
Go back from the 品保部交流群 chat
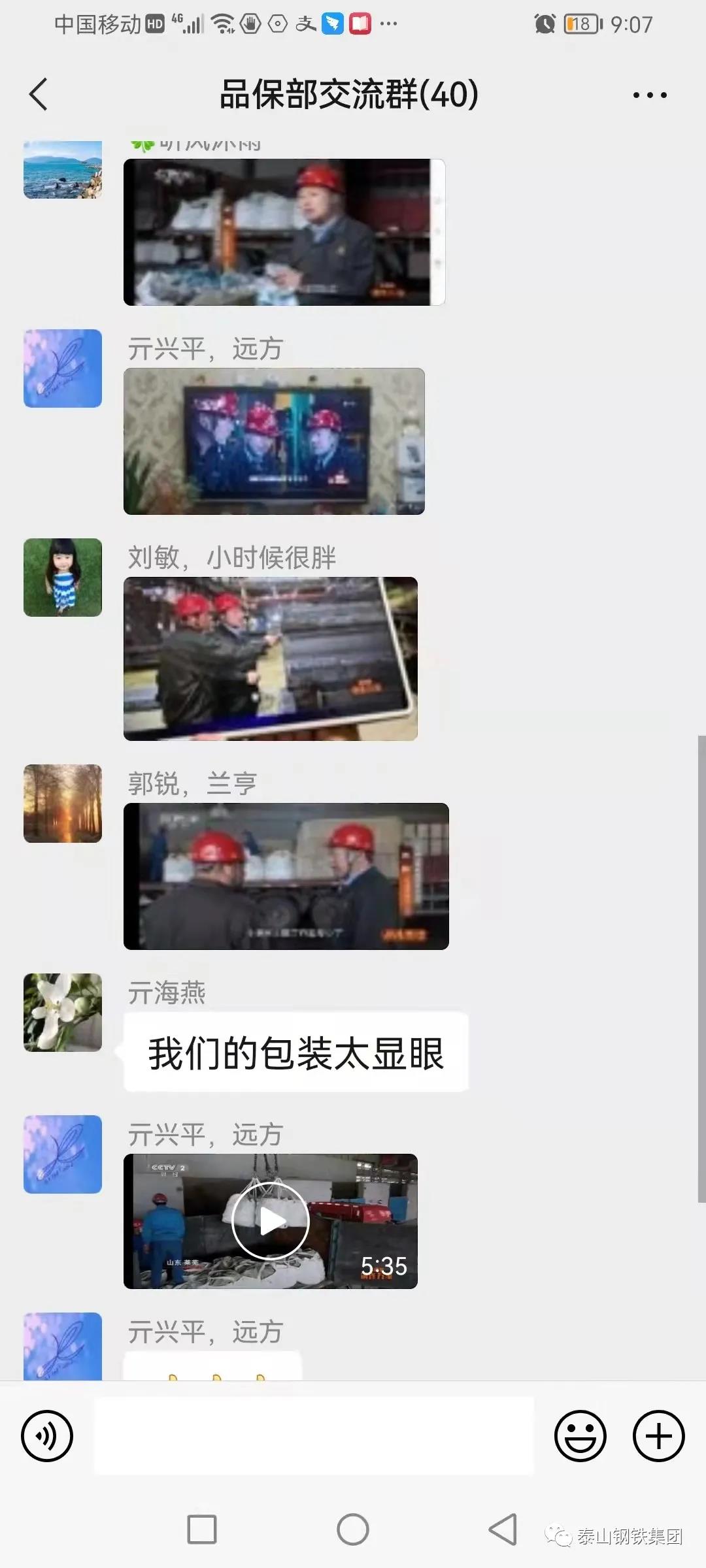tap(39, 95)
